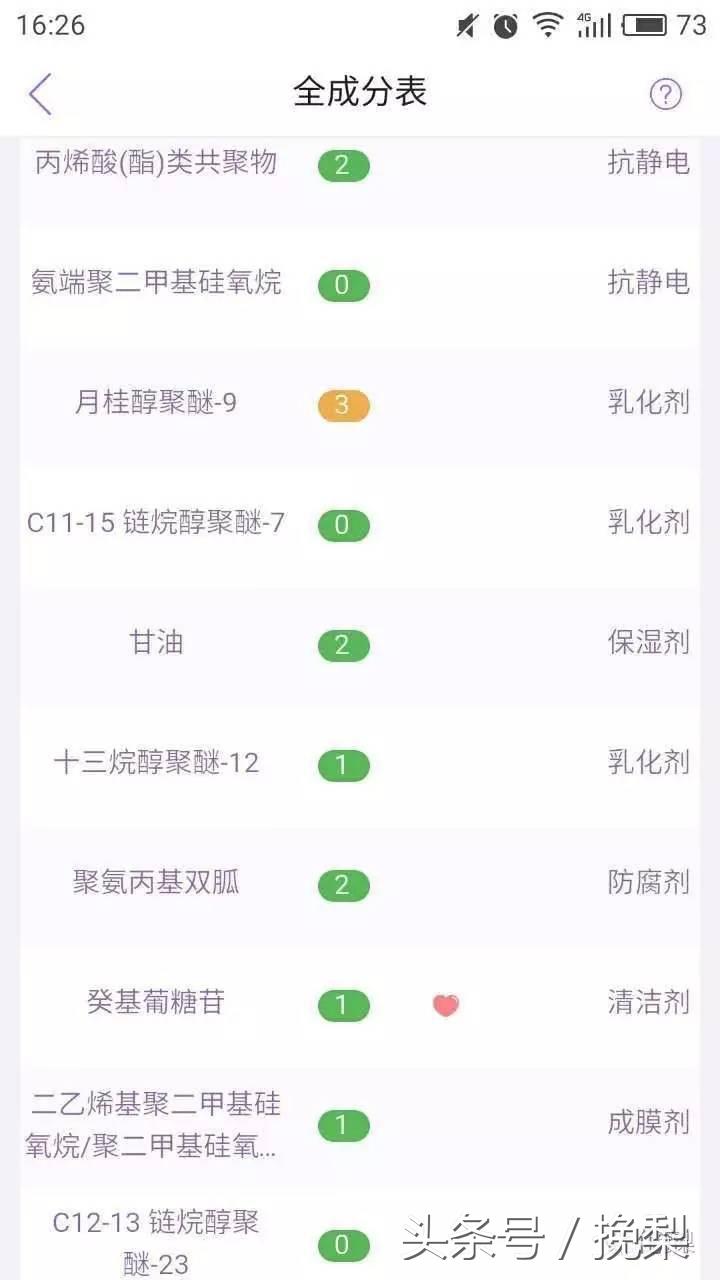Open the 甘油 ingredient entry

[360, 646]
